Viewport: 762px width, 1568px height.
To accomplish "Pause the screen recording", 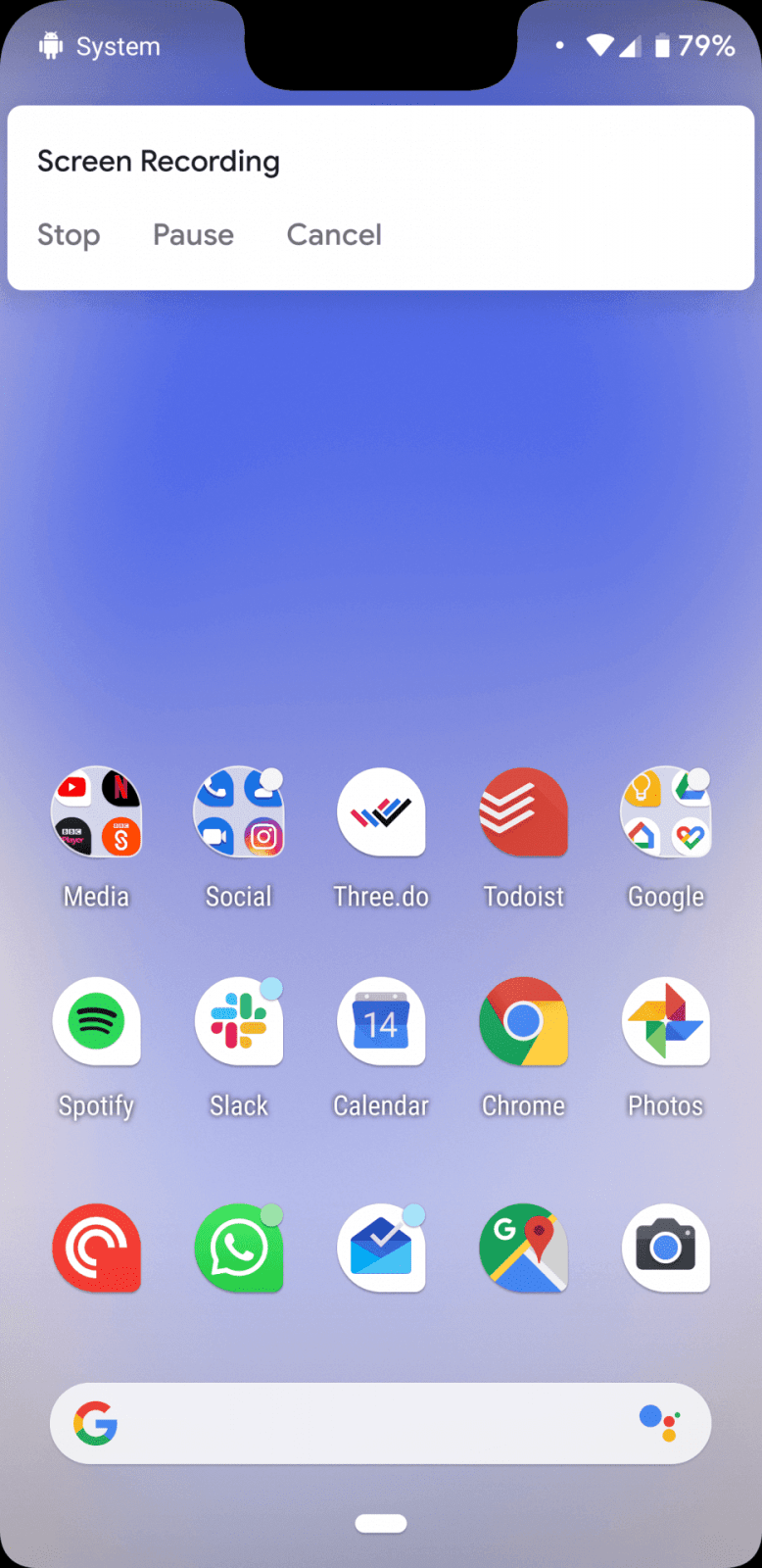I will pyautogui.click(x=193, y=235).
